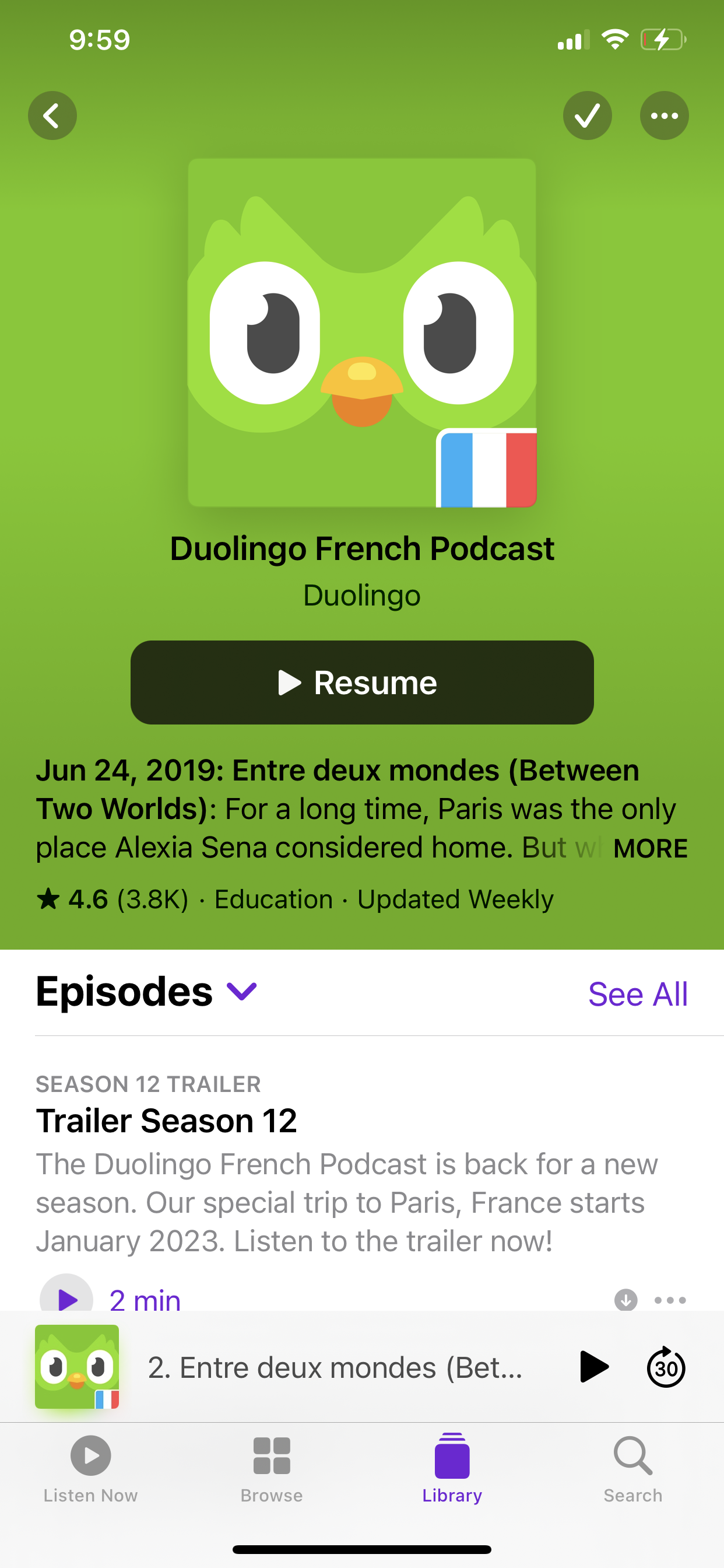Play the Entre deux mondes episode in the mini player

click(595, 1367)
